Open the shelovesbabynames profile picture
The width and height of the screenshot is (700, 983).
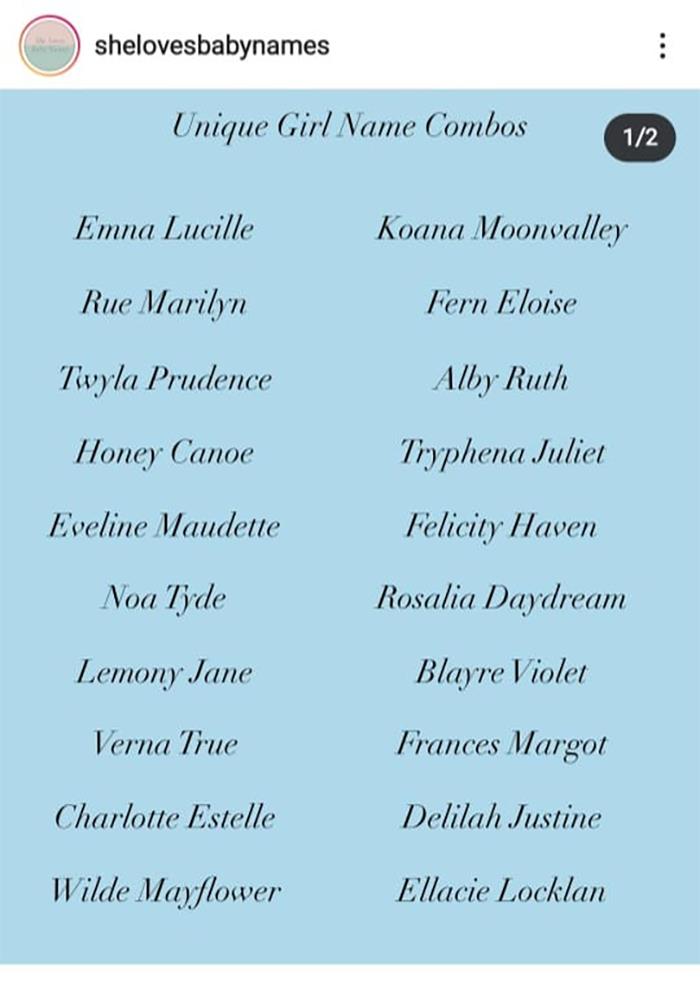pyautogui.click(x=49, y=46)
